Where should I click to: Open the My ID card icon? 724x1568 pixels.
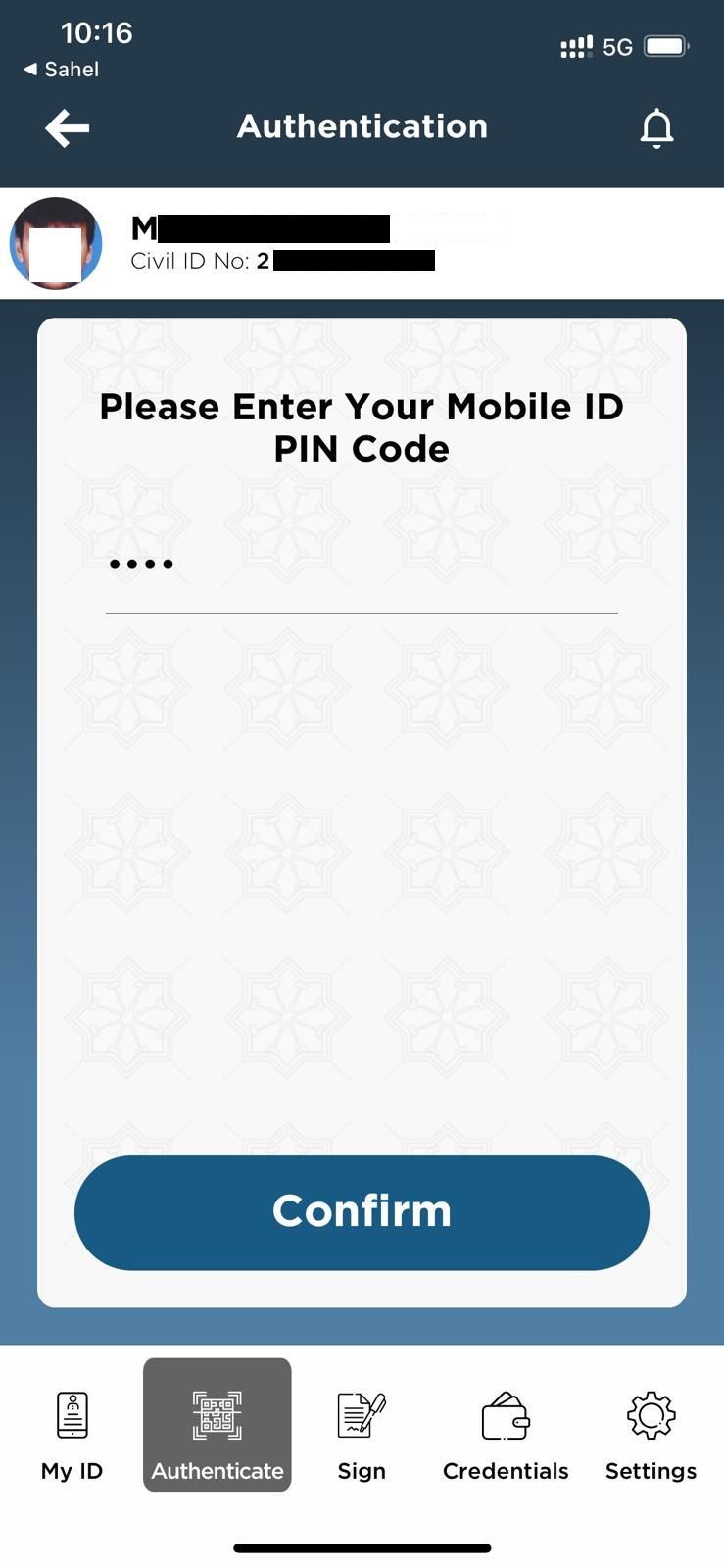click(71, 1414)
